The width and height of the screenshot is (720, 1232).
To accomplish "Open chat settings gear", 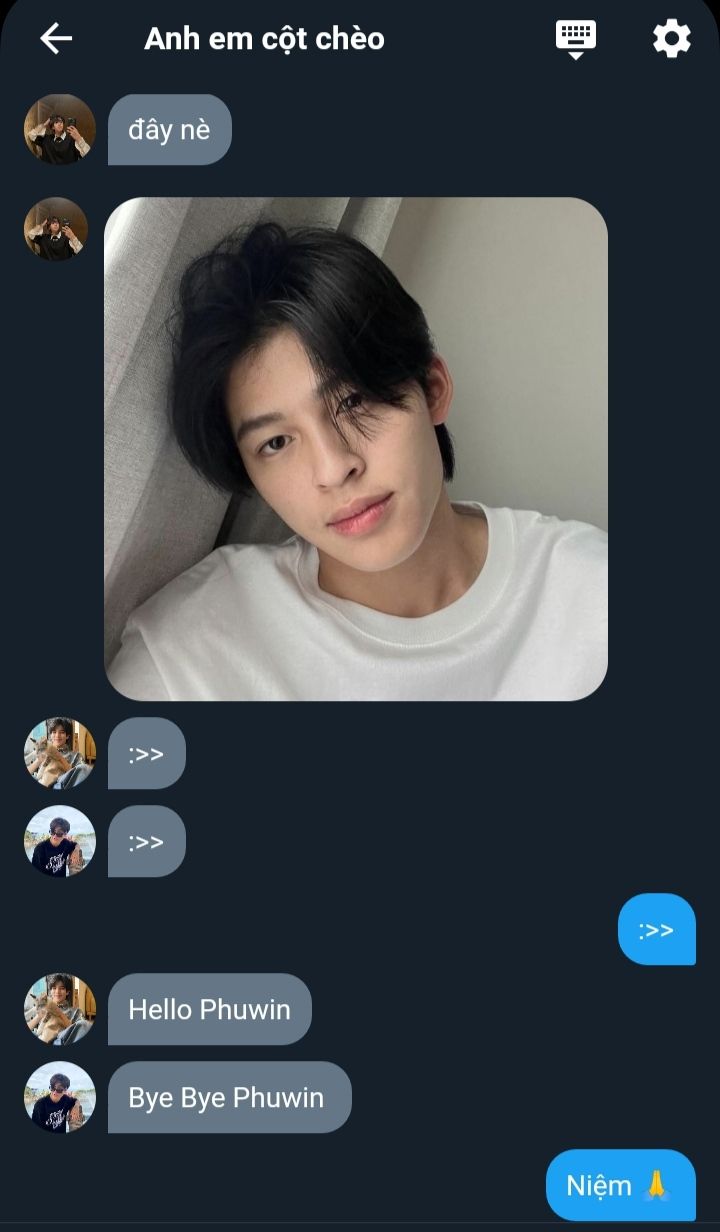I will 671,39.
